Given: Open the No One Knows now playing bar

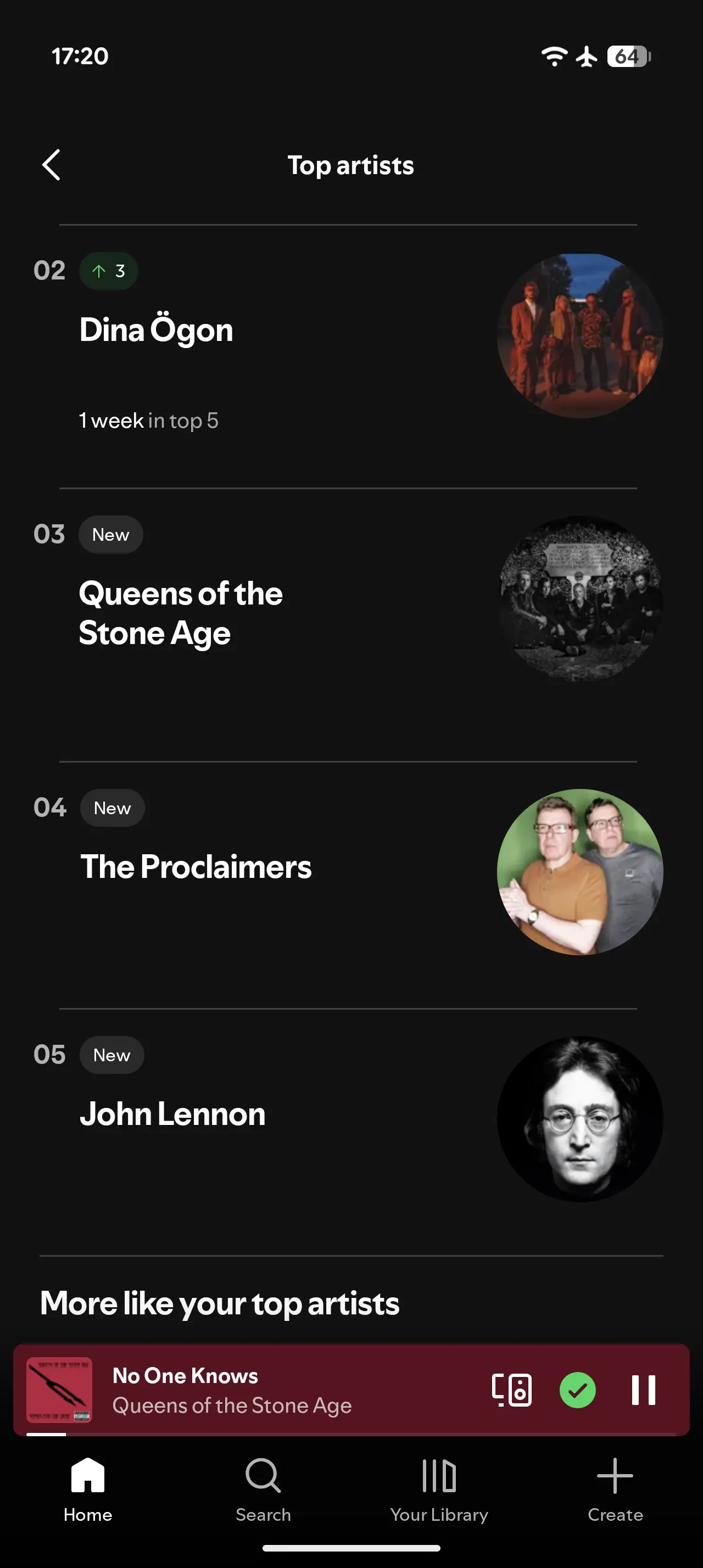Looking at the screenshot, I should point(274,1390).
